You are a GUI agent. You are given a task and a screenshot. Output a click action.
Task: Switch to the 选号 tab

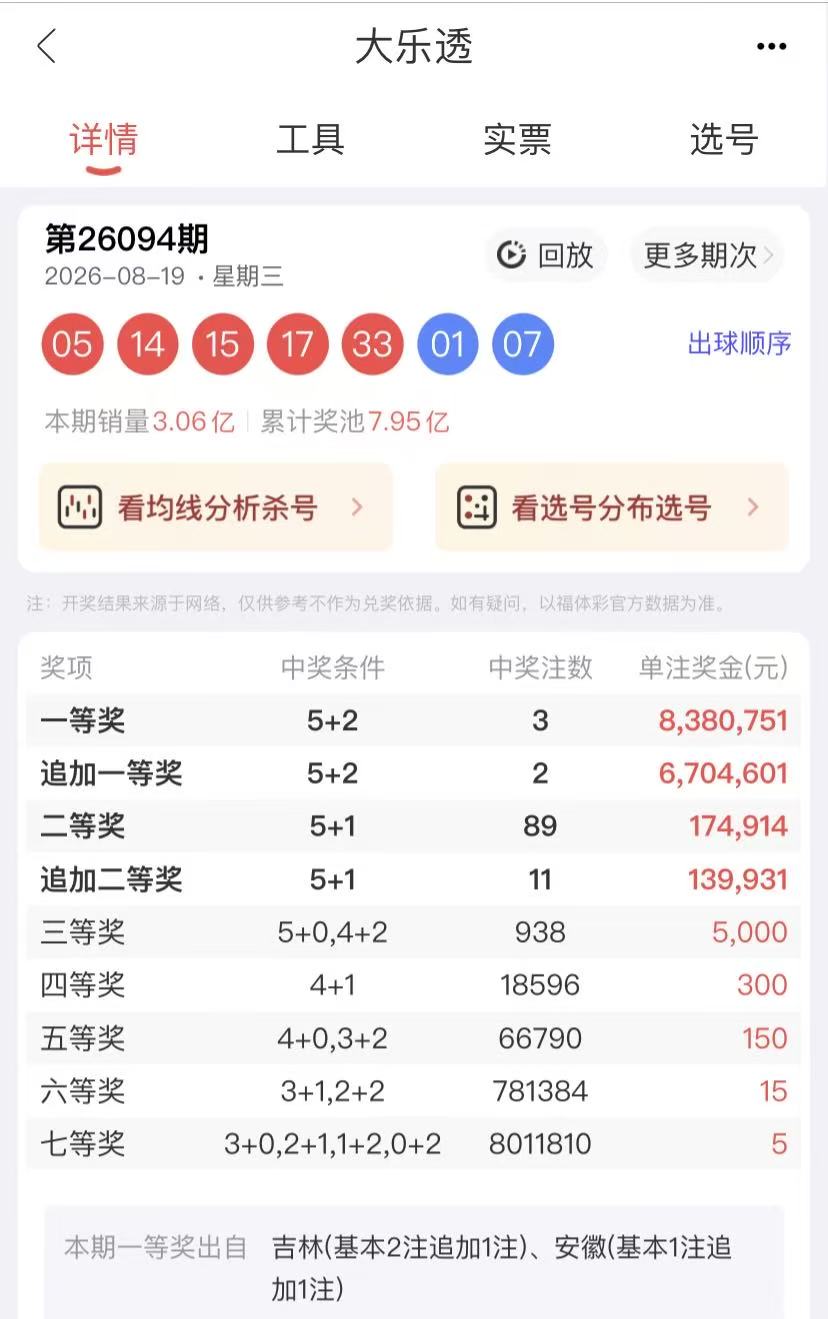724,139
